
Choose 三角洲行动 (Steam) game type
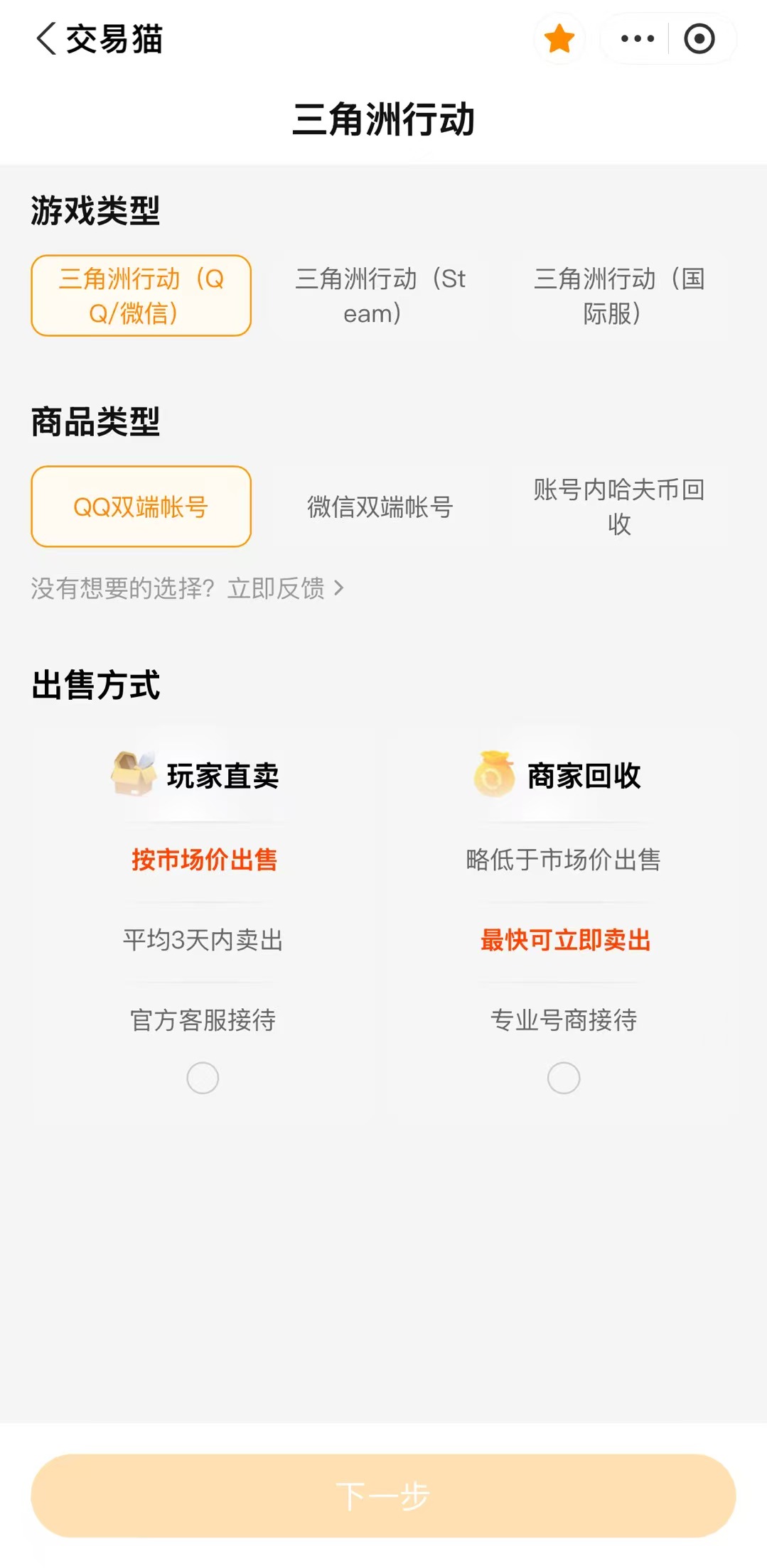click(380, 296)
